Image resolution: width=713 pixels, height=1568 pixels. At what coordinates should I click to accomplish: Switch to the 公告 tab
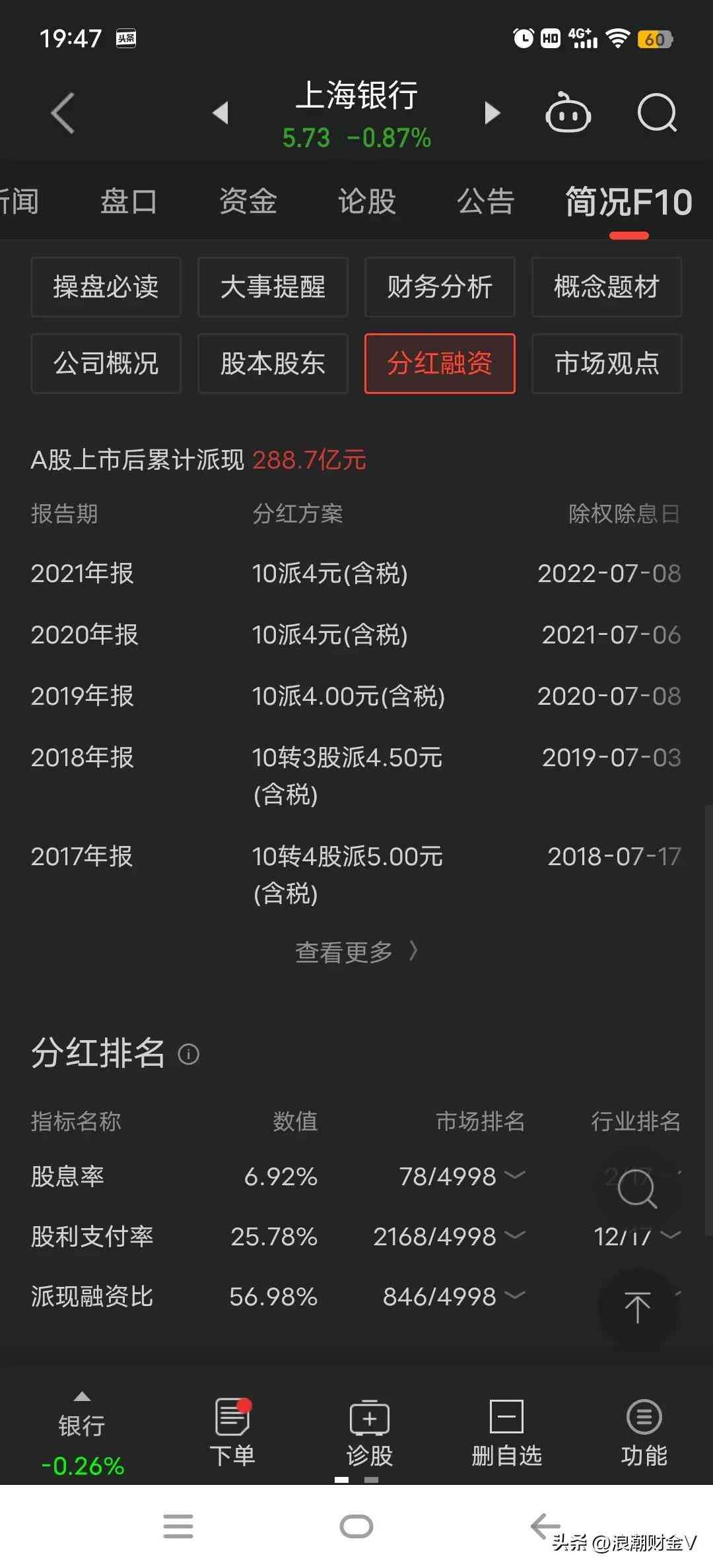485,201
